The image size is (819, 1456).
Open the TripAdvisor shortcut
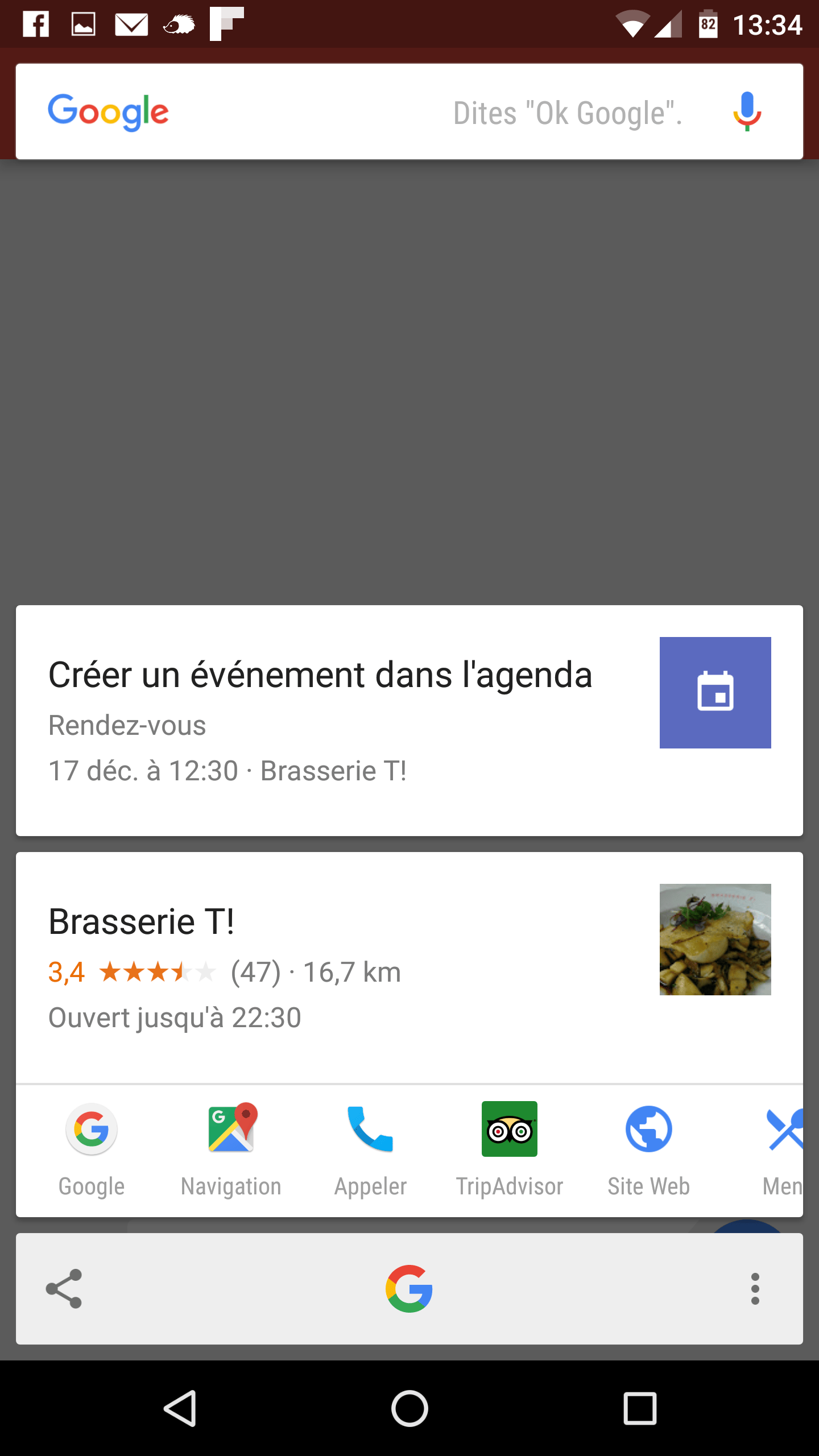pos(510,1150)
